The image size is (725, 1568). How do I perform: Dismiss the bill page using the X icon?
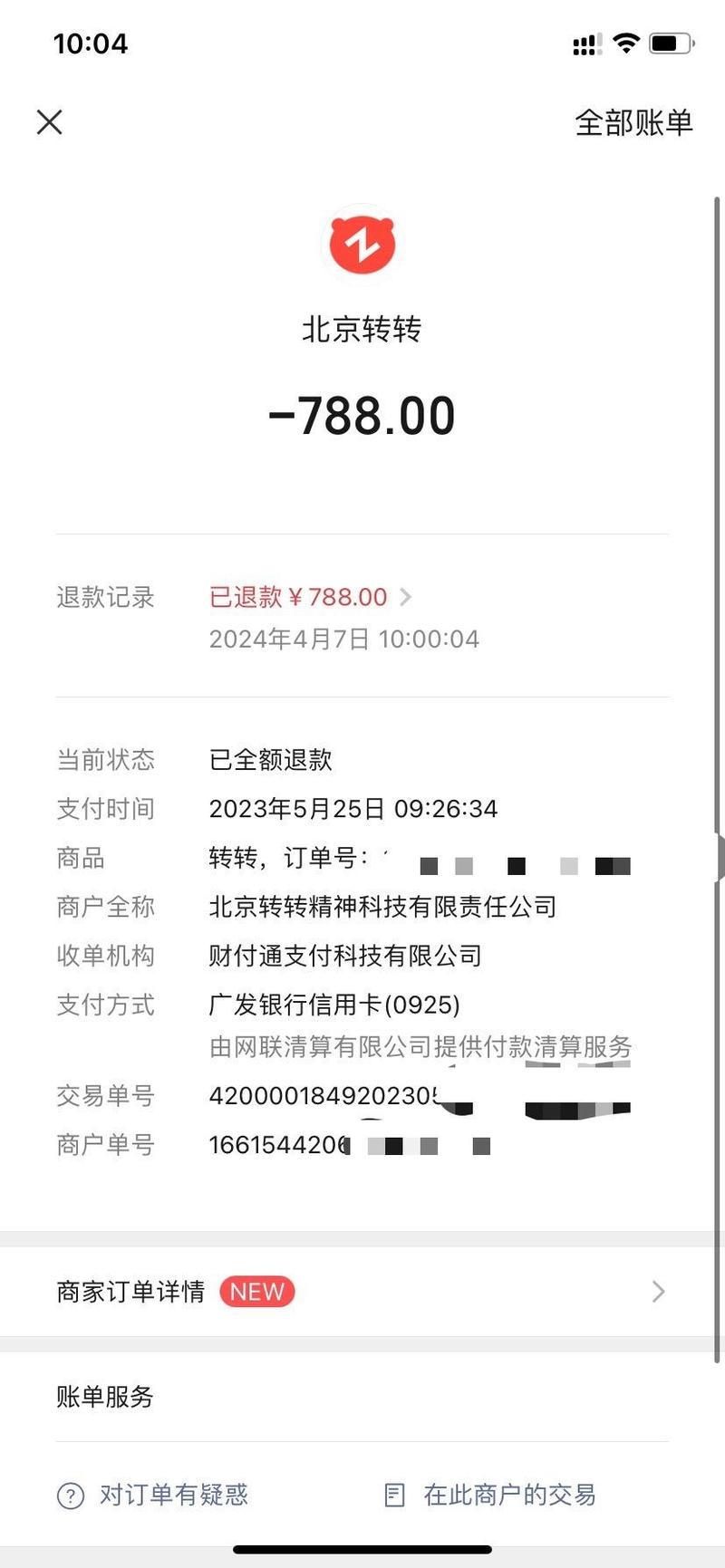tap(49, 121)
